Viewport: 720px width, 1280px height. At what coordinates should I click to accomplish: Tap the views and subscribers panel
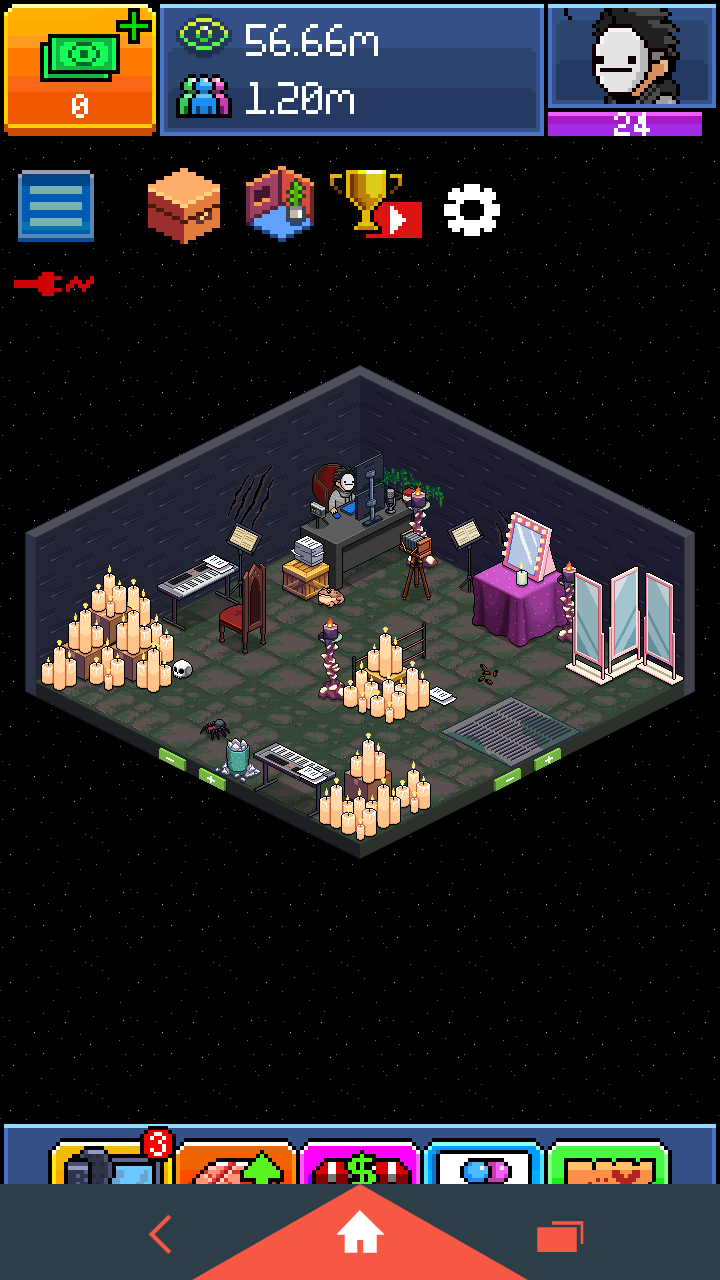351,69
